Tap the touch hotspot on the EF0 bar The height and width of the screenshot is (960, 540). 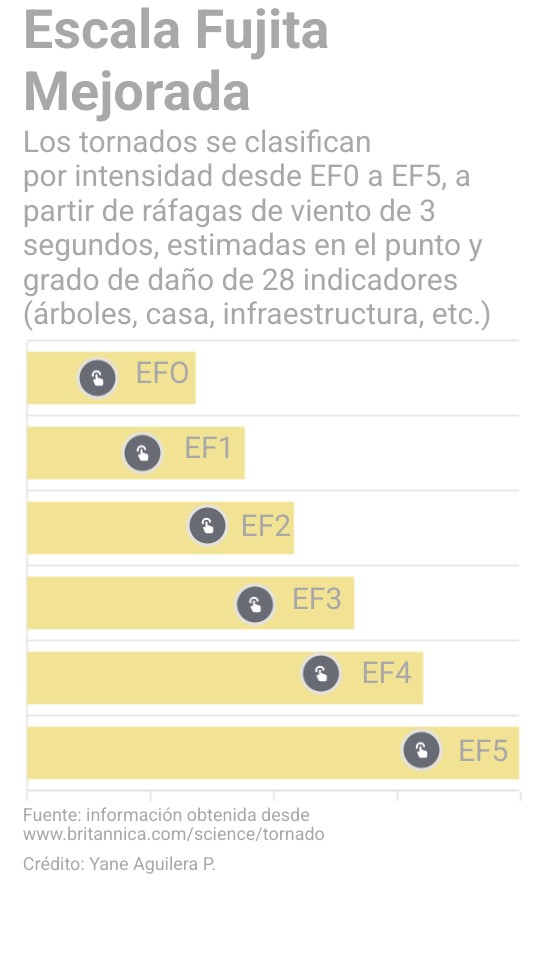[97, 378]
